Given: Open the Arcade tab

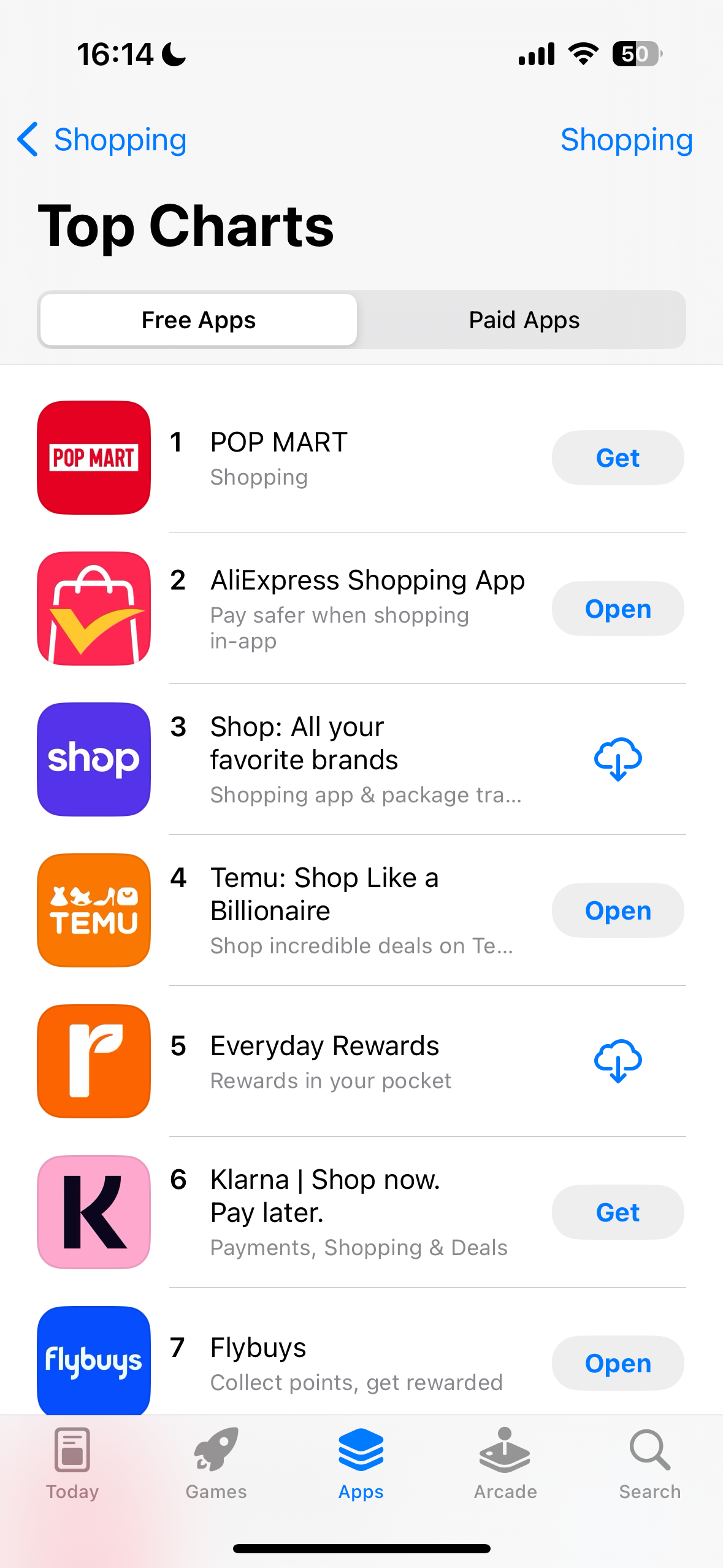Looking at the screenshot, I should click(x=505, y=1462).
